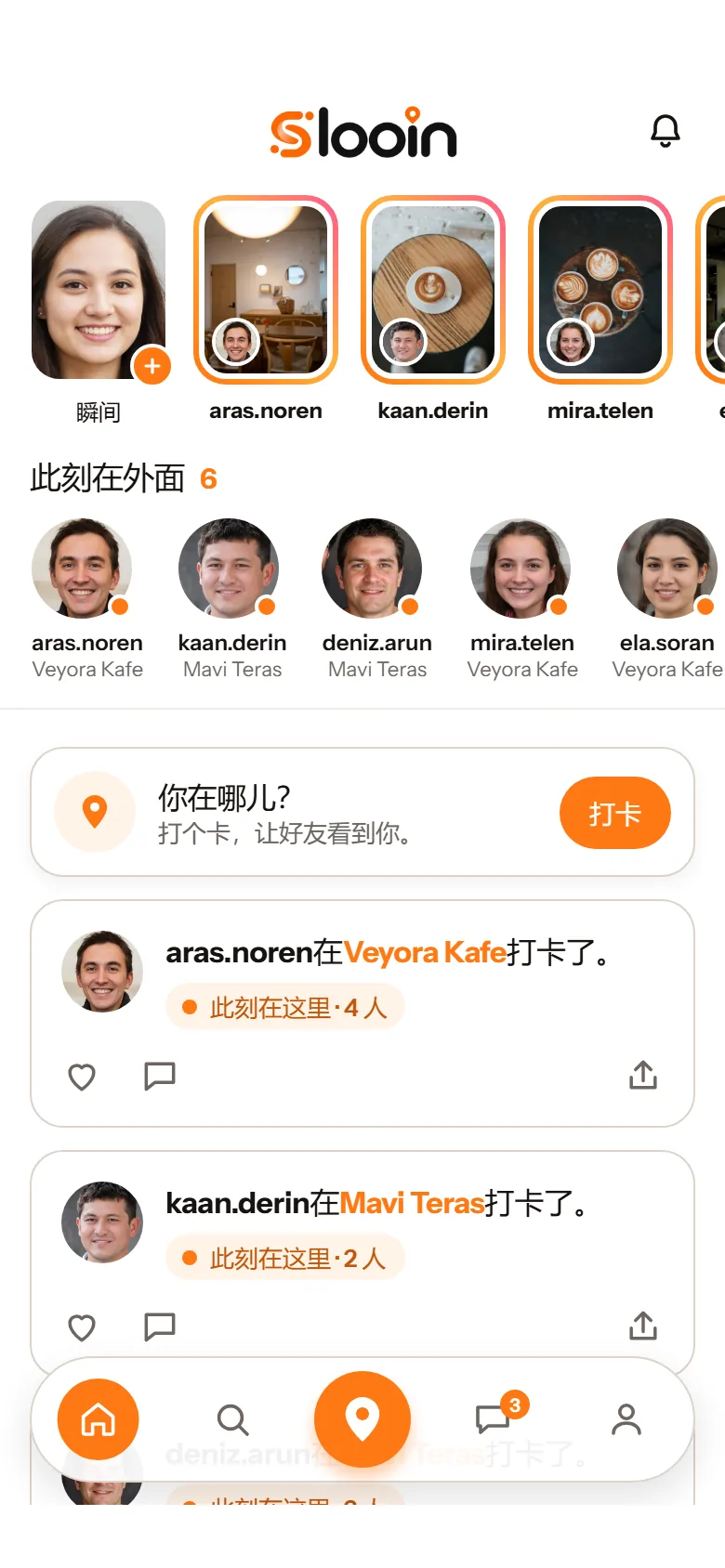Comment on kaan.derin's check-in post

(x=160, y=1326)
